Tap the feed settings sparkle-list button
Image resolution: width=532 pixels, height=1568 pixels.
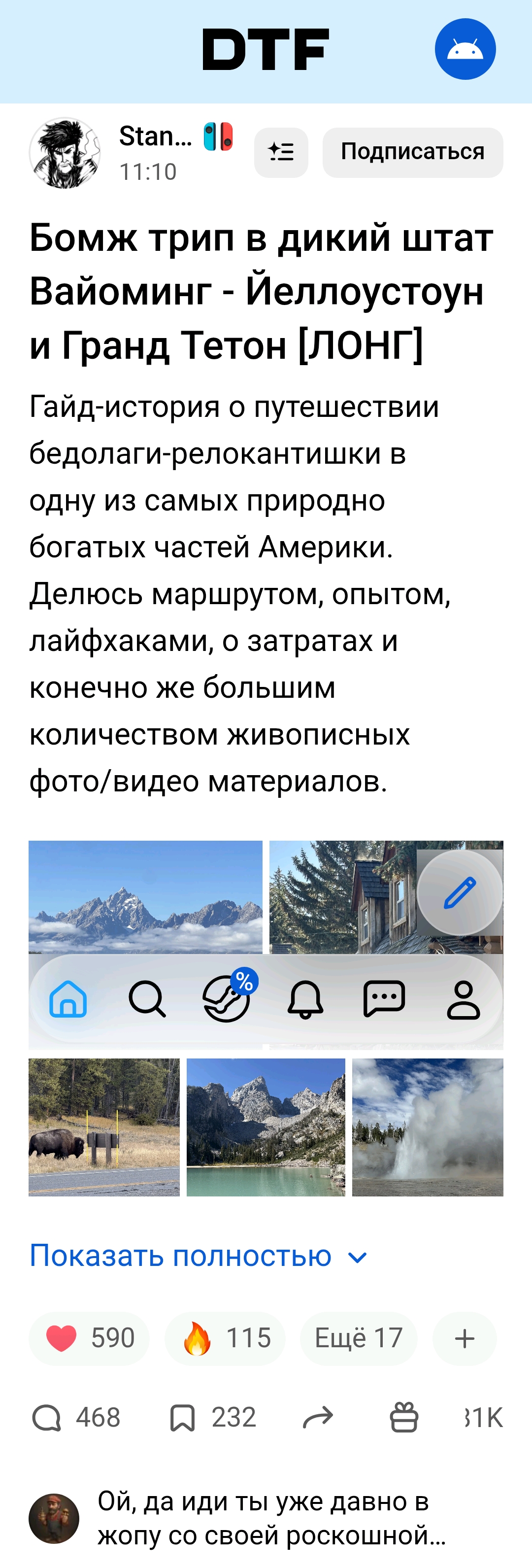(x=281, y=152)
